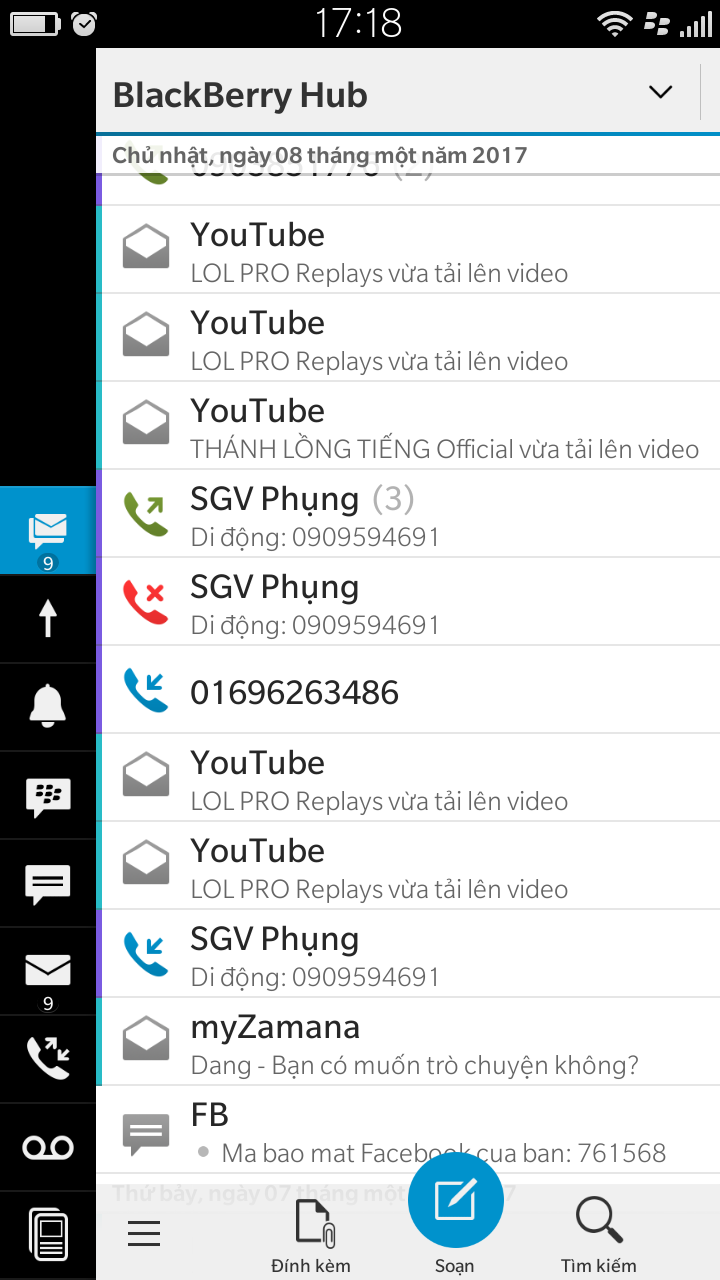
Task: Open the hamburger menu in bottom bar
Action: 144,1234
